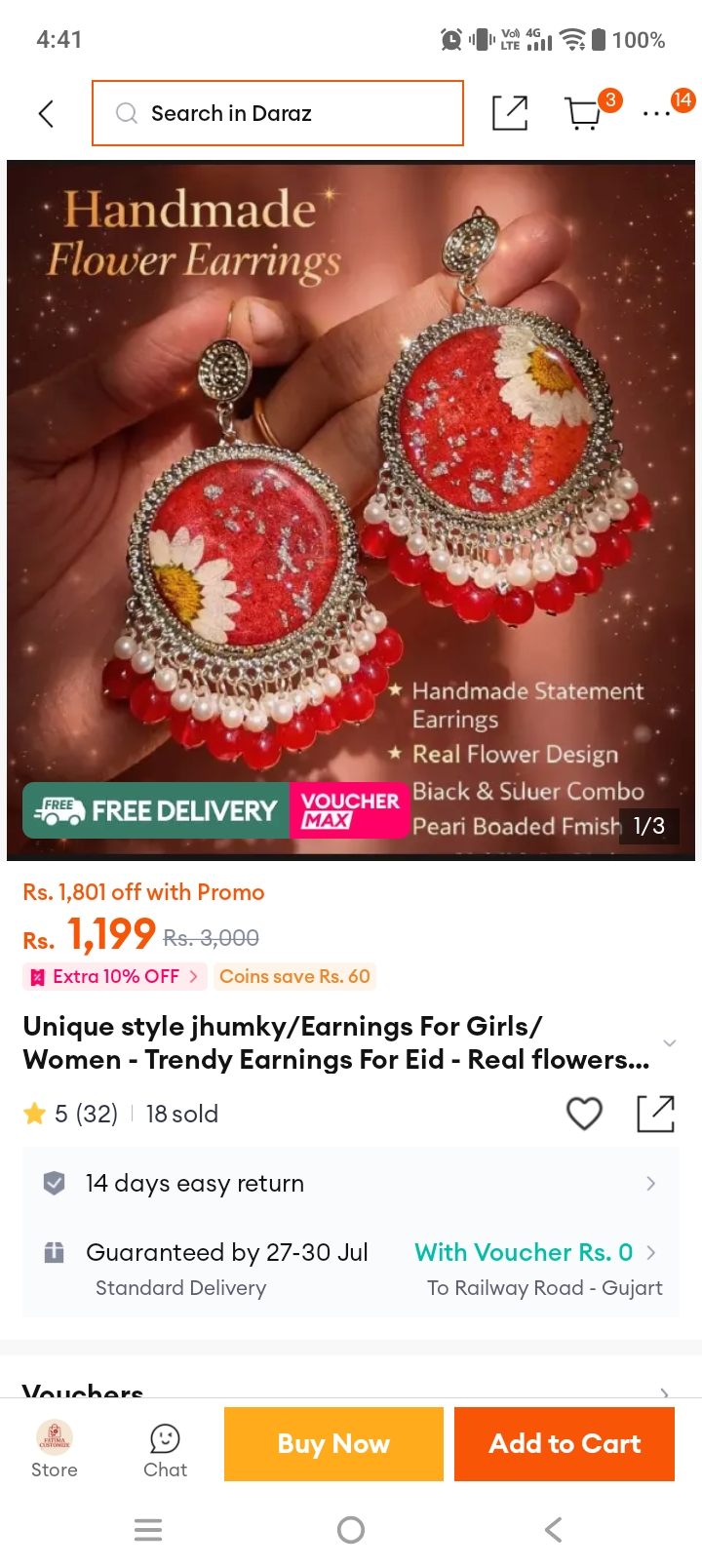Add product to wishlist with heart
This screenshot has width=702, height=1568.
[585, 1114]
